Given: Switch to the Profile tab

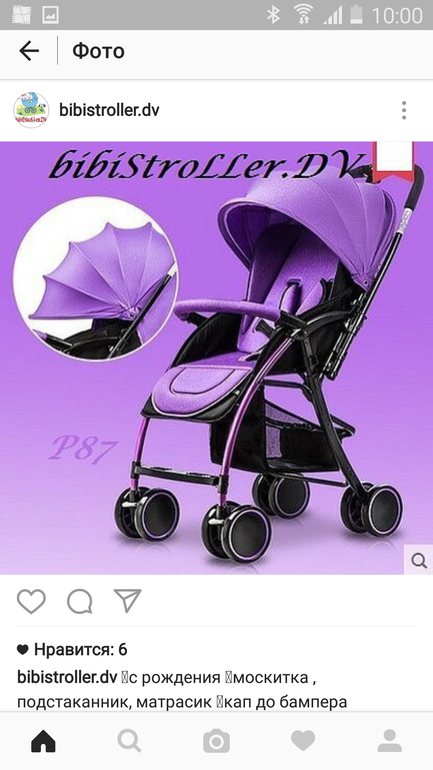Looking at the screenshot, I should click(390, 741).
